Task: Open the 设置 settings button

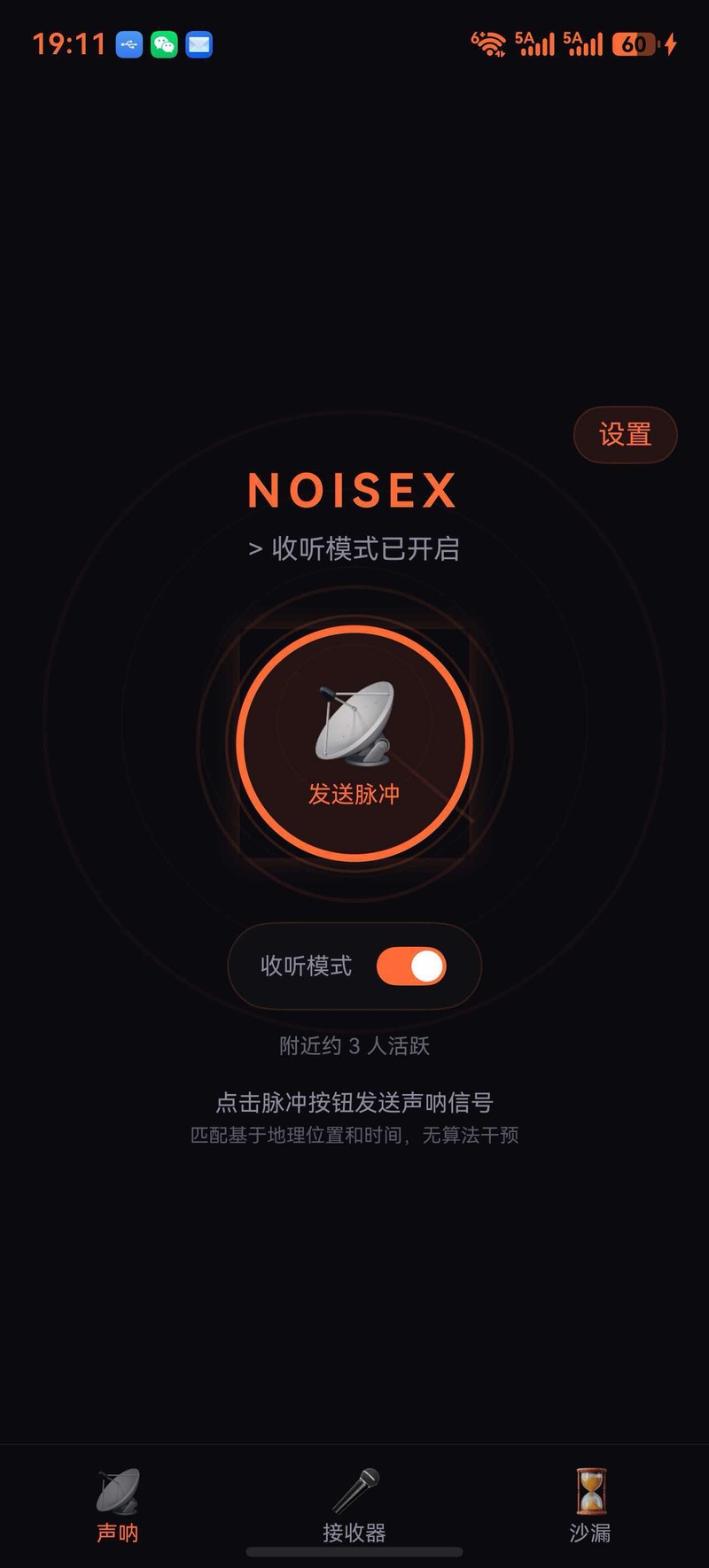Action: click(625, 434)
